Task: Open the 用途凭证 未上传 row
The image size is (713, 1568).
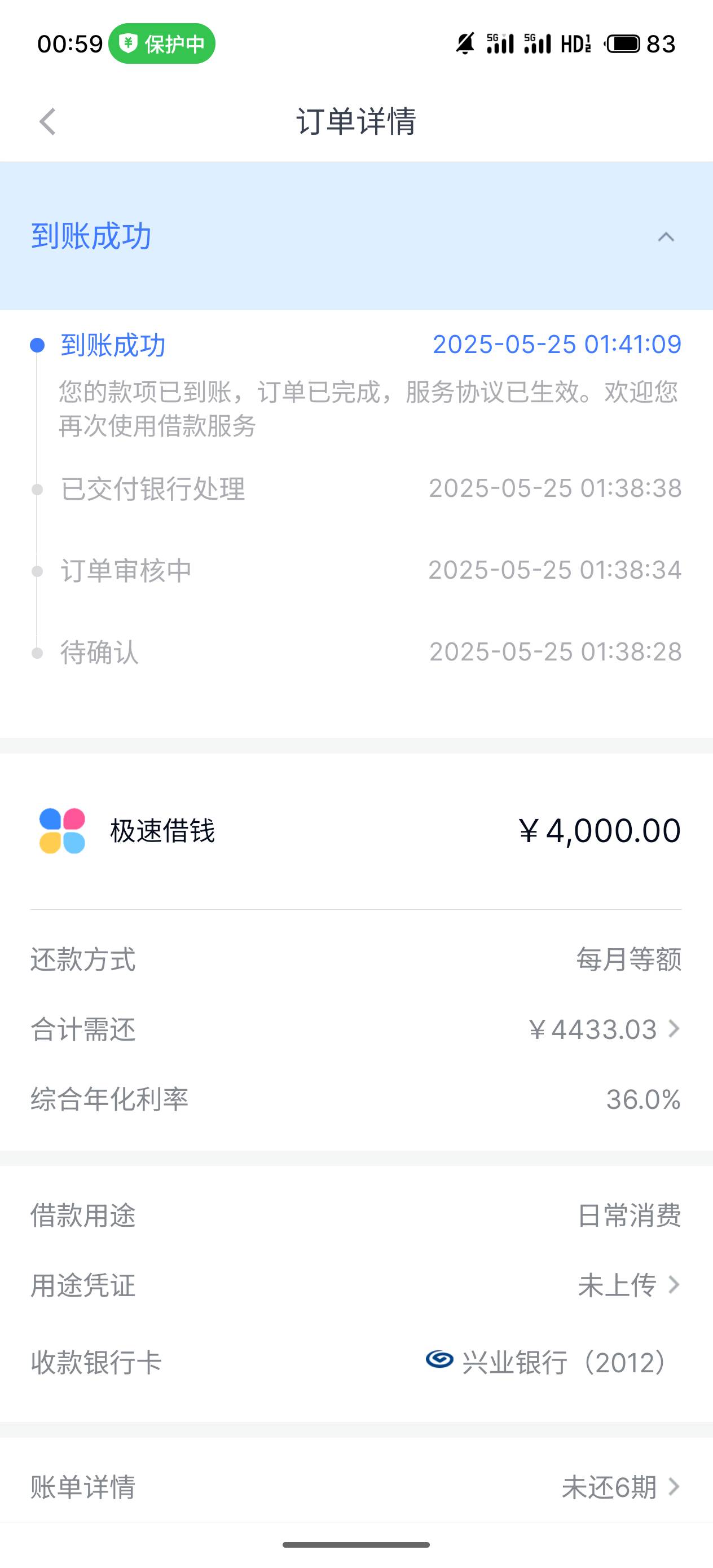Action: click(356, 1285)
